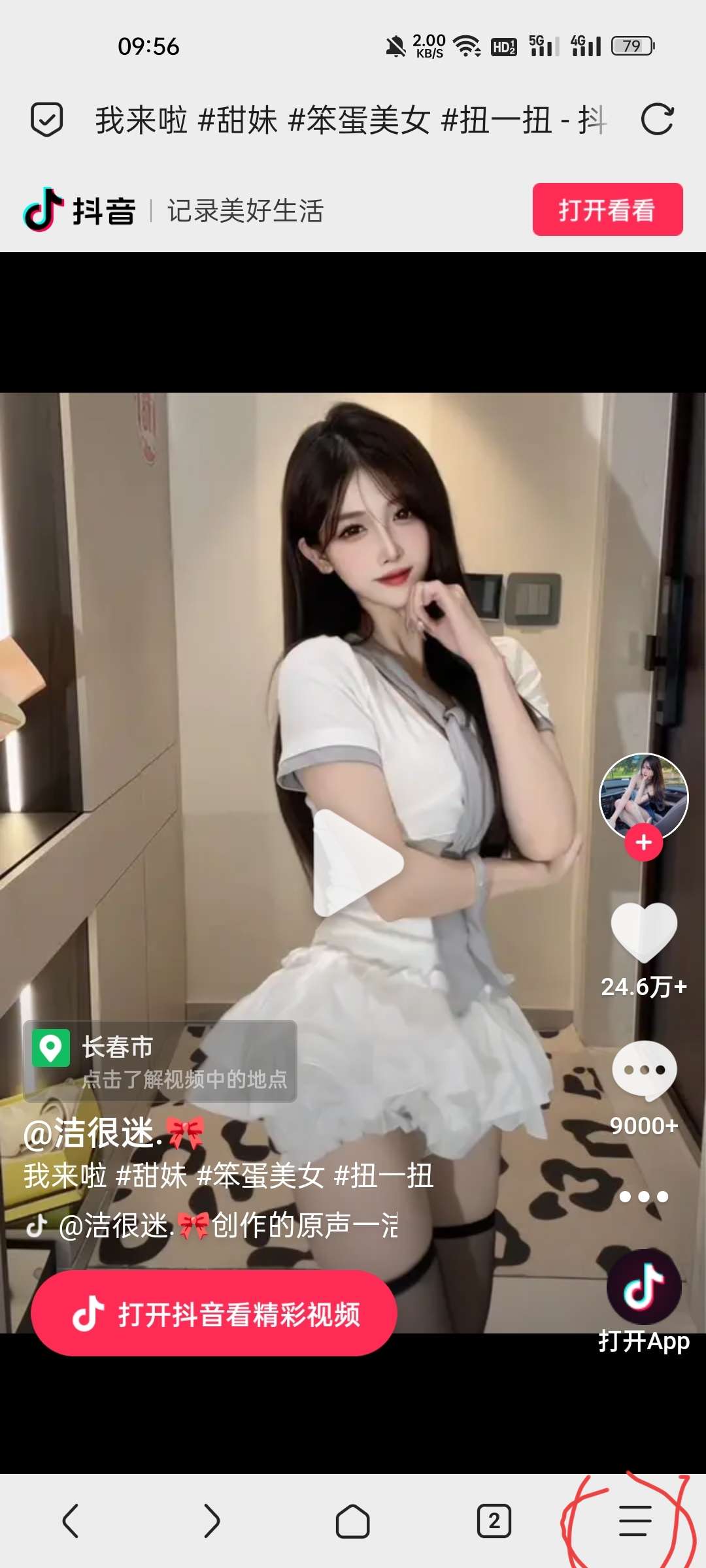Open the original sound by @洁很迷
Image resolution: width=706 pixels, height=1568 pixels.
(x=229, y=1226)
